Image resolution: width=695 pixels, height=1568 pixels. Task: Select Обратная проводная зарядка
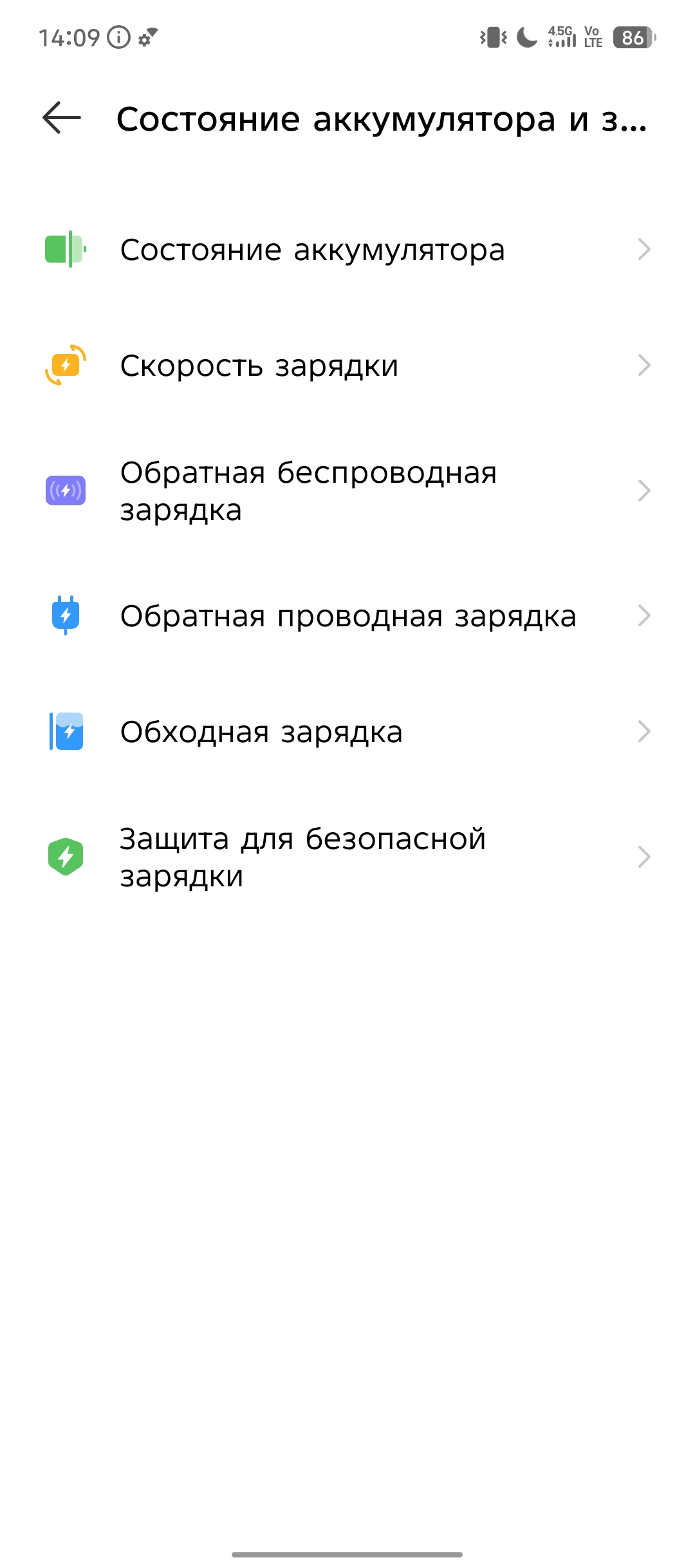[x=347, y=616]
